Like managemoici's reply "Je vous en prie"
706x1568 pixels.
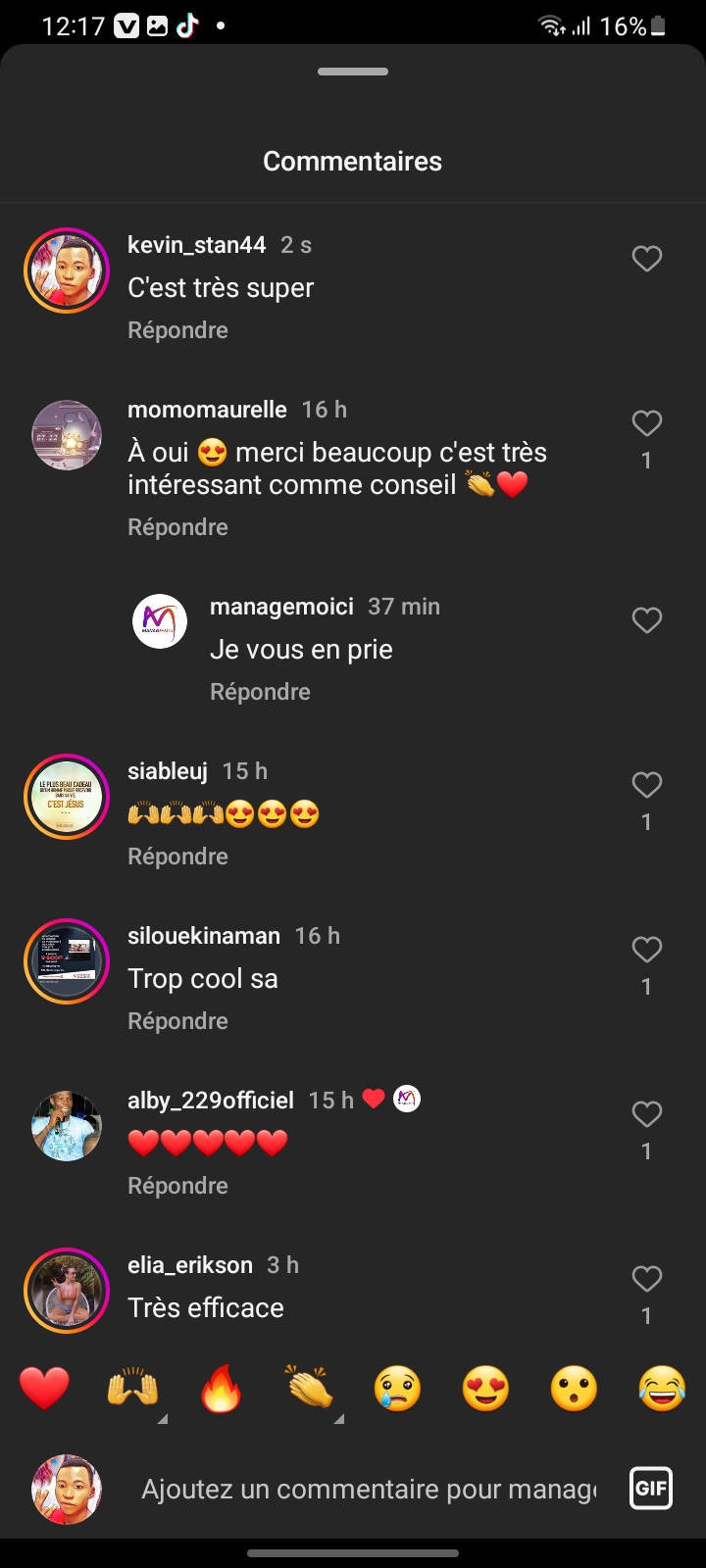pyautogui.click(x=646, y=620)
